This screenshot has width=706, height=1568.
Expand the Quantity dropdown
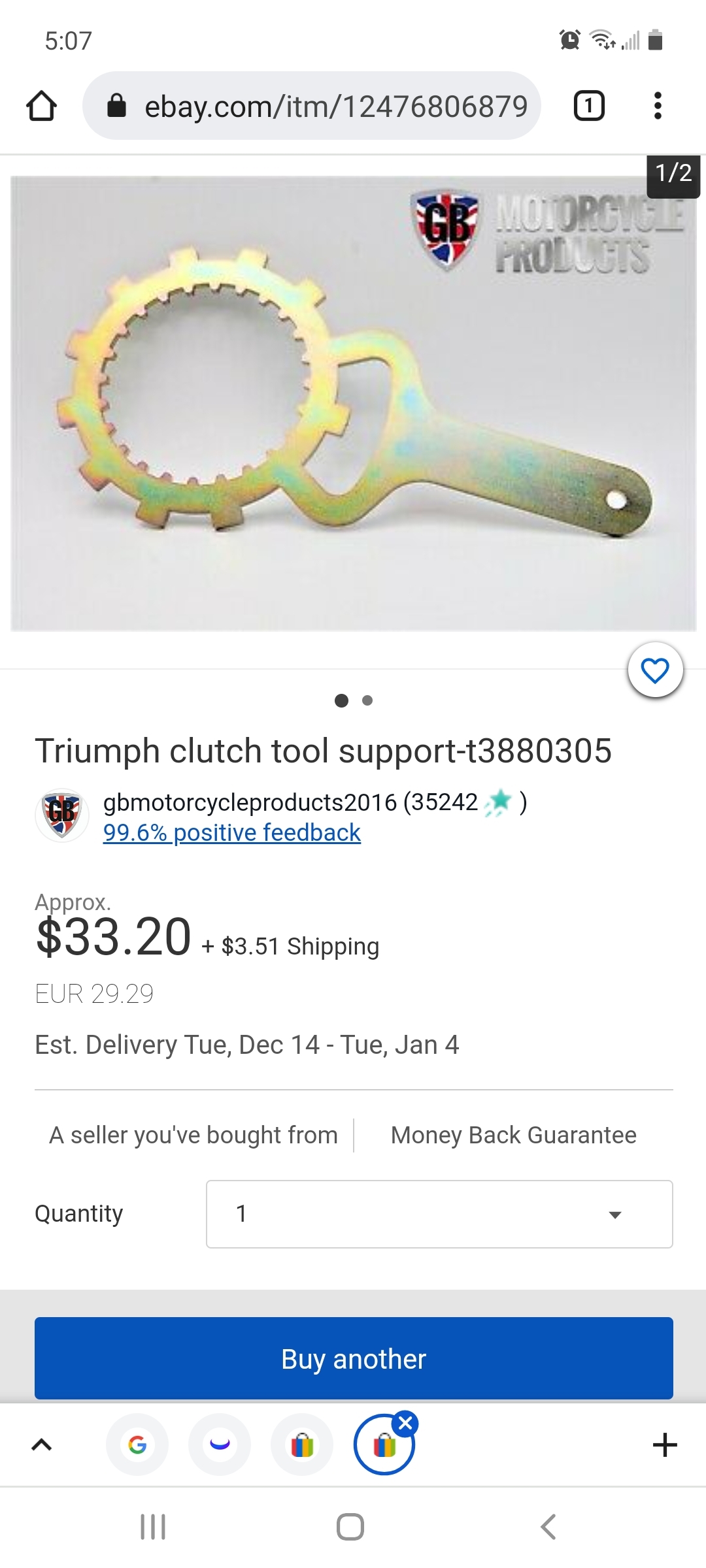pyautogui.click(x=439, y=1214)
